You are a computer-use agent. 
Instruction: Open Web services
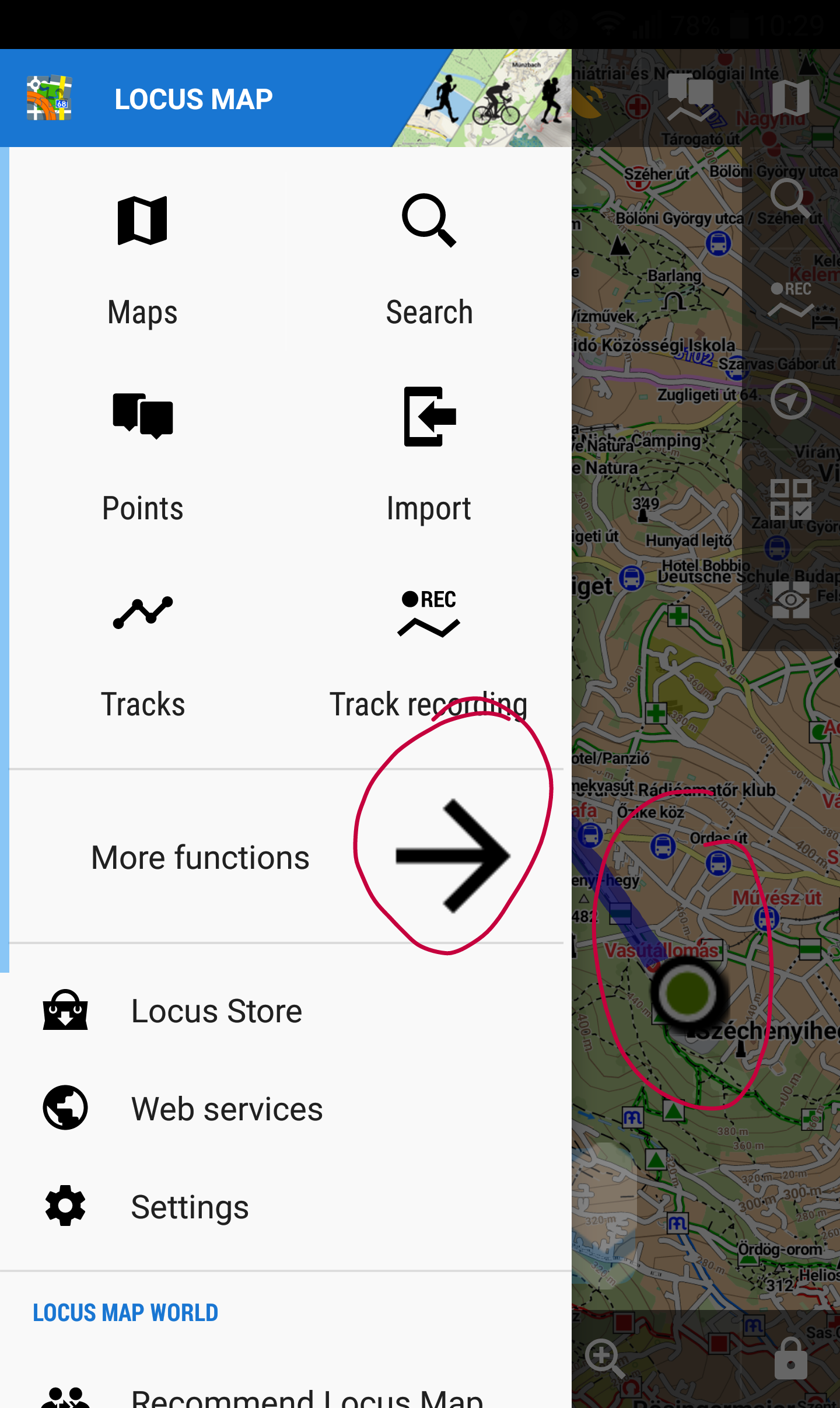pyautogui.click(x=226, y=1109)
